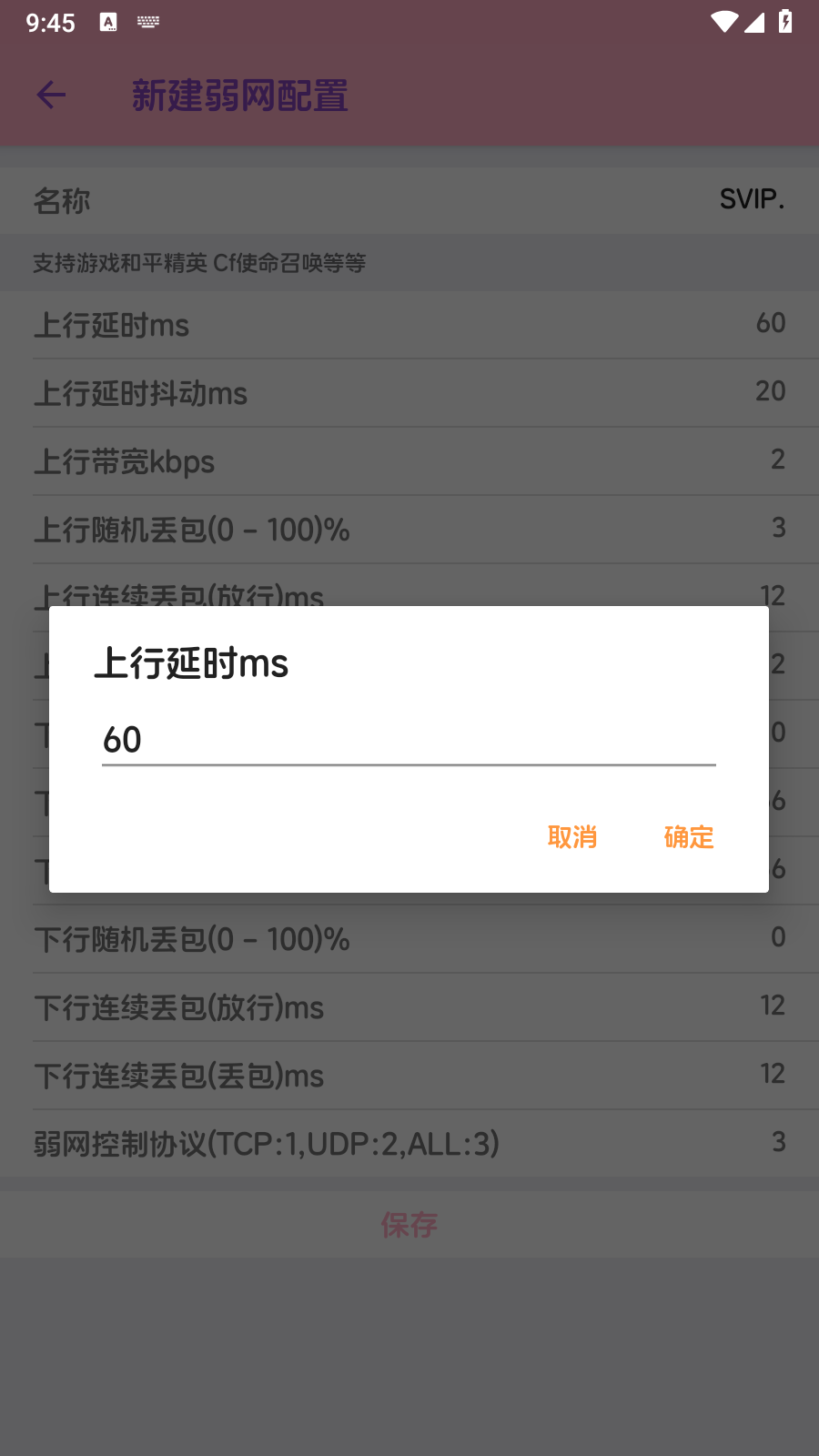Viewport: 819px width, 1456px height.
Task: Click the keyboard icon in status bar
Action: point(147,24)
